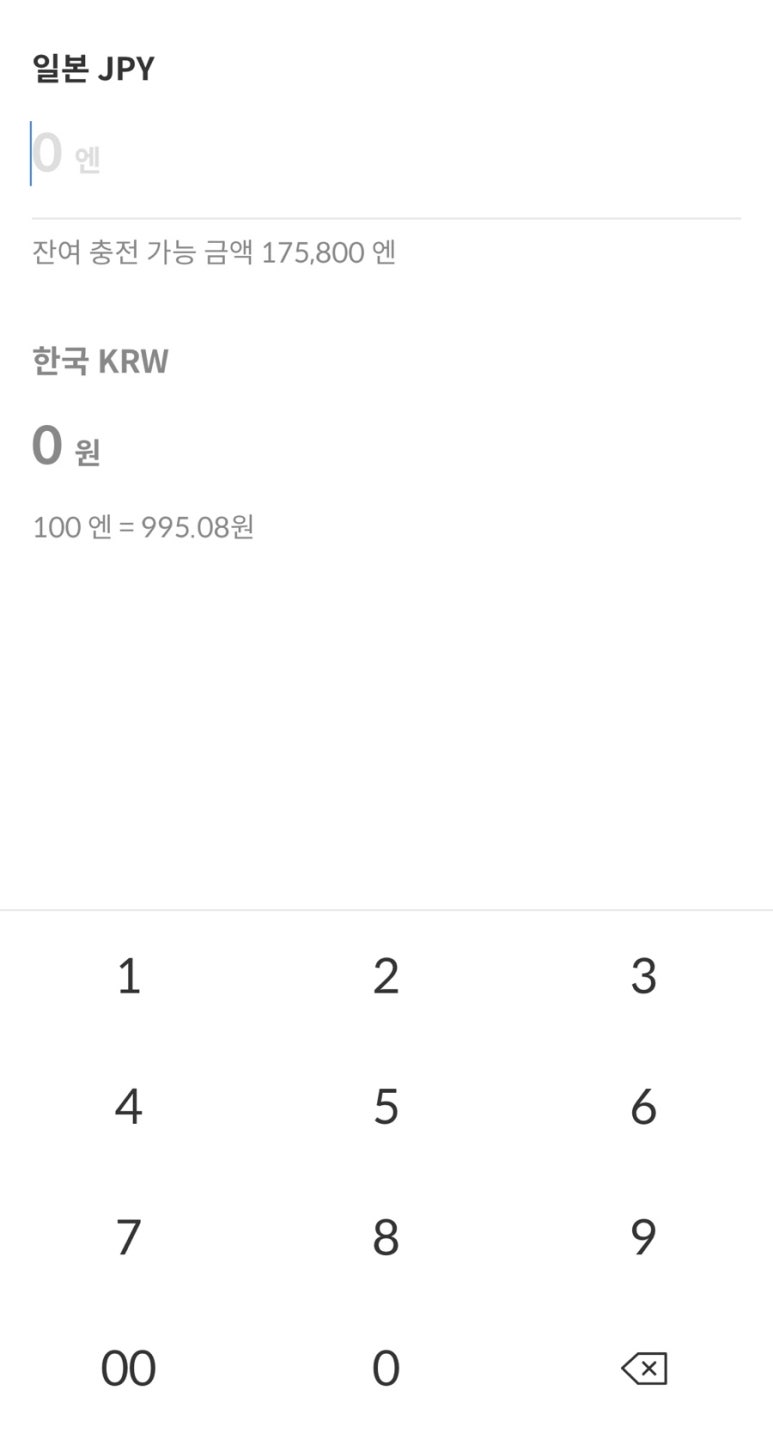Tap number 6

(x=644, y=1107)
